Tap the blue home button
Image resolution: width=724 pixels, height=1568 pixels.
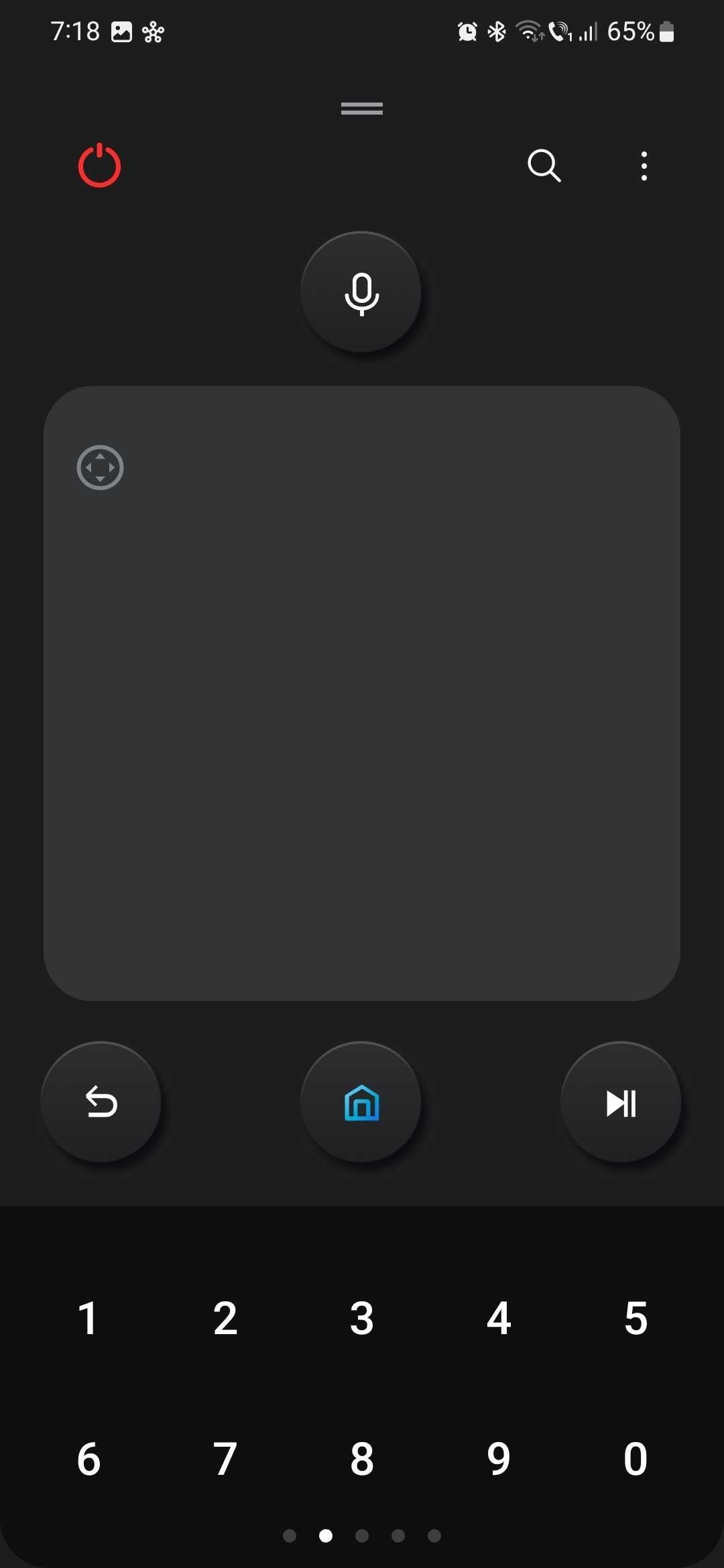pos(361,1102)
